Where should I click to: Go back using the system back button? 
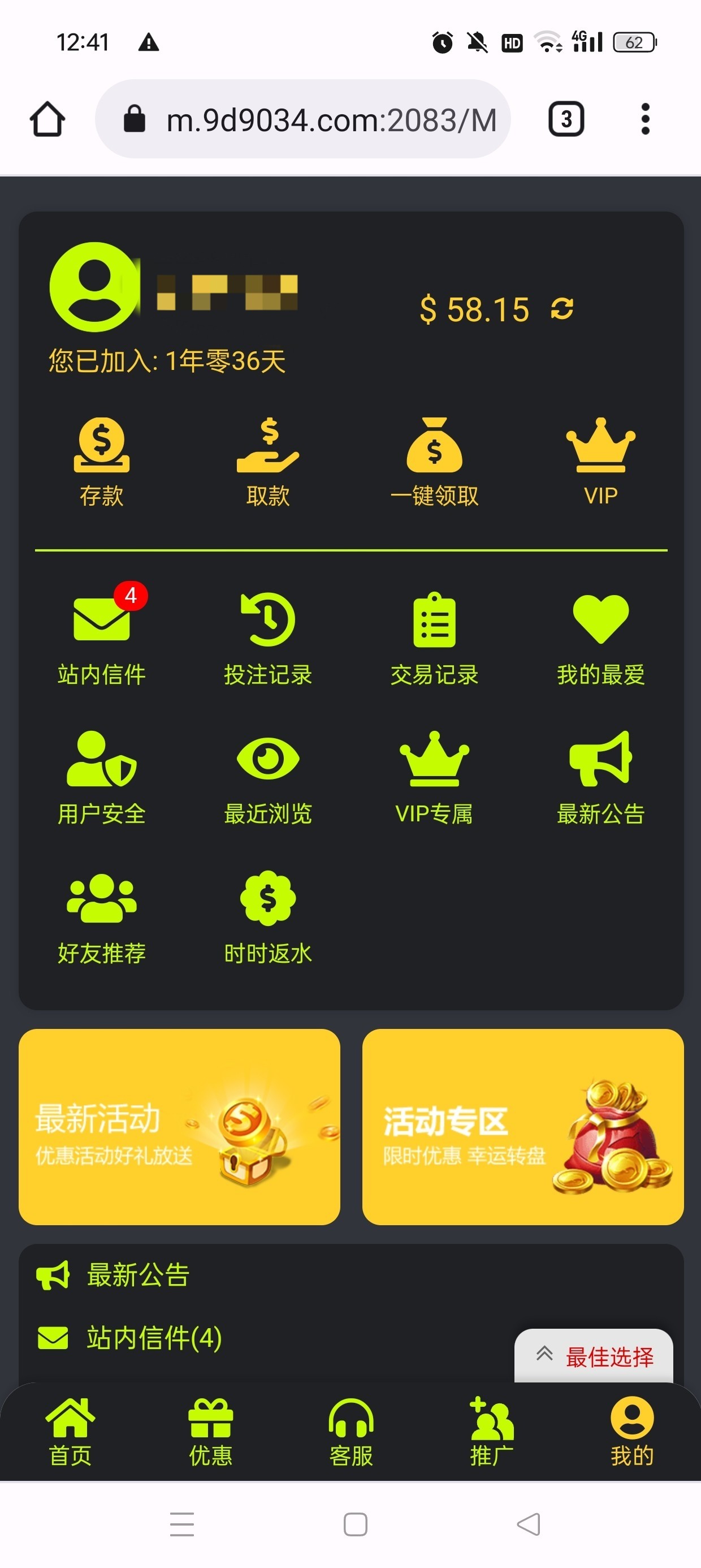click(528, 1524)
